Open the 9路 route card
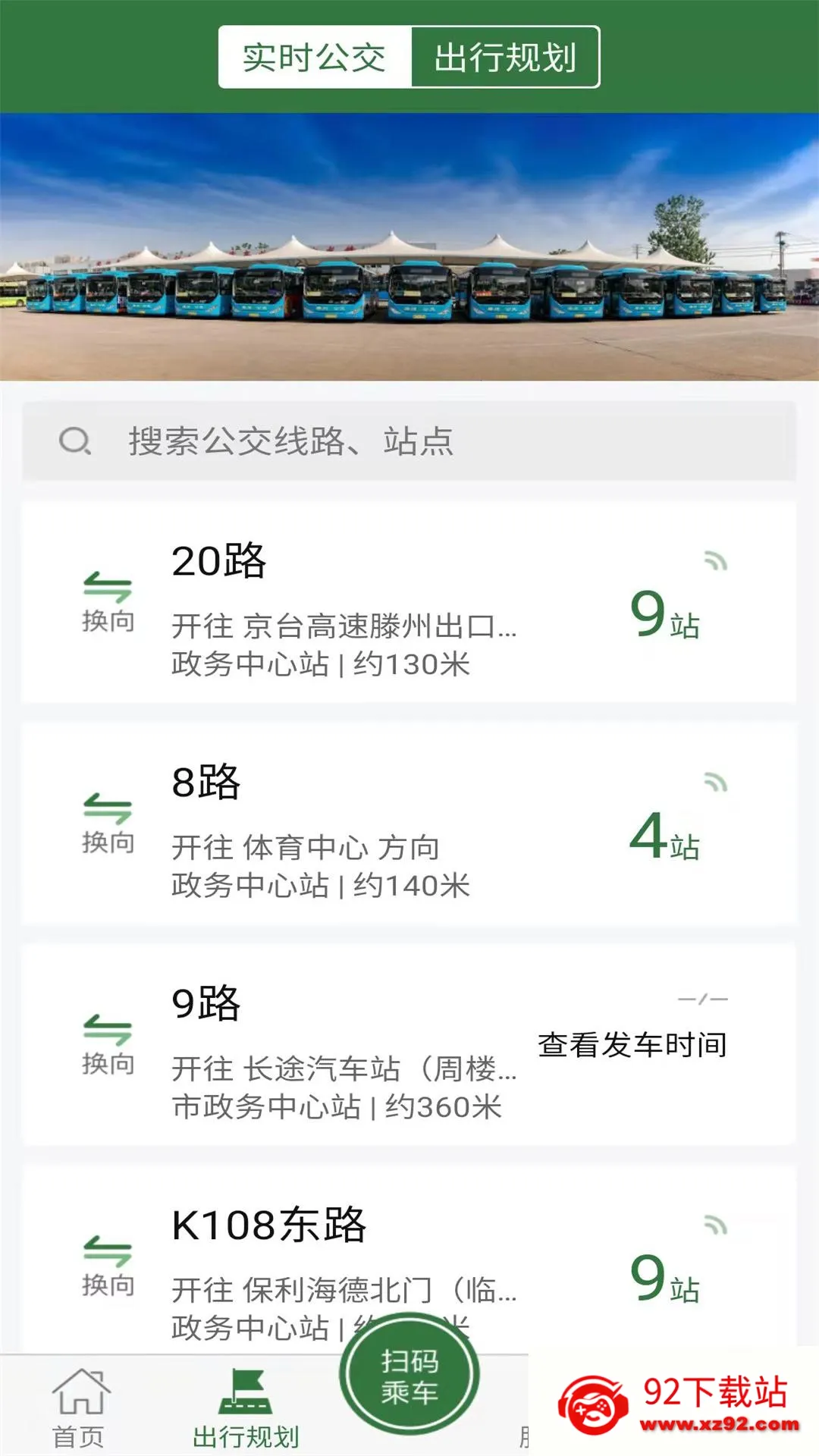This screenshot has height=1456, width=819. pos(409,1045)
